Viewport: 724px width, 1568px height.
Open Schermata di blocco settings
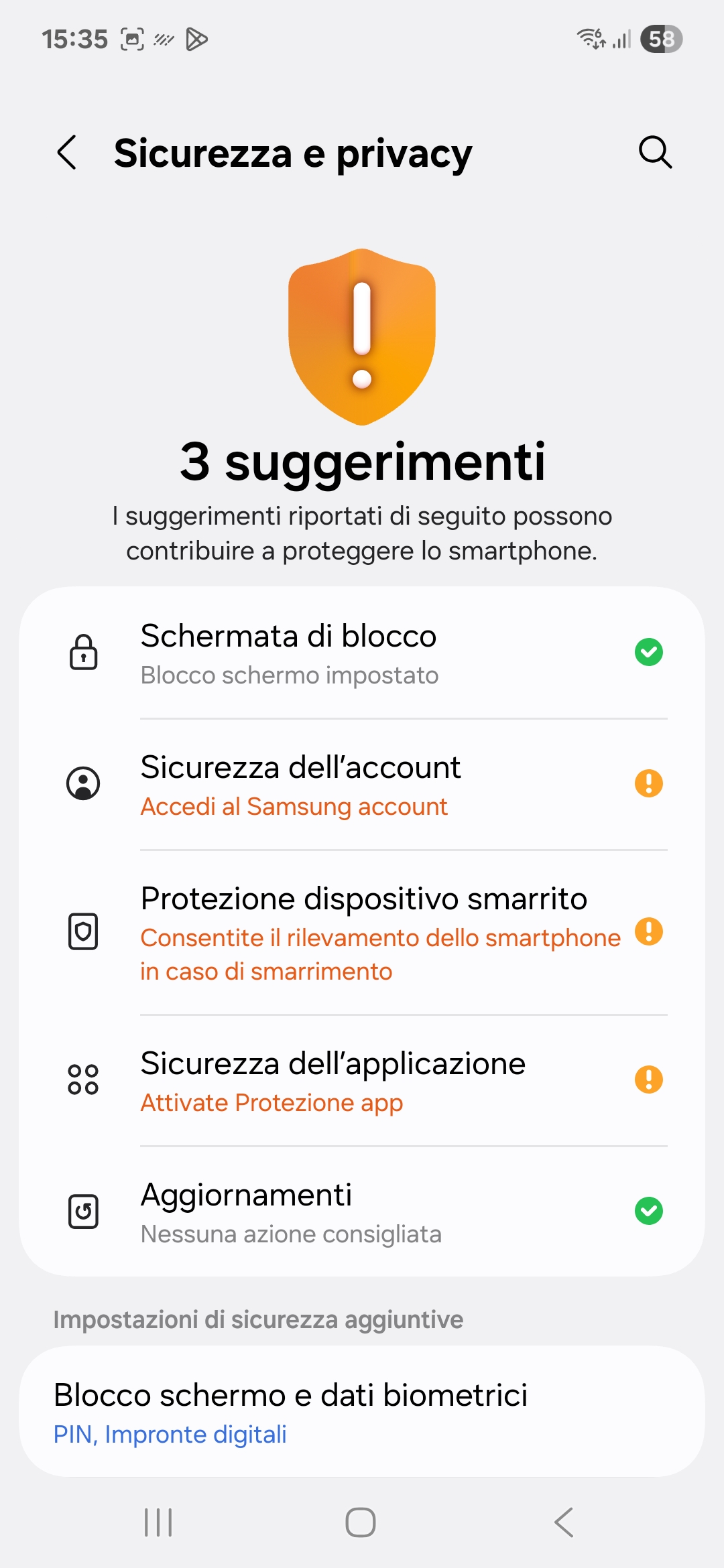pyautogui.click(x=362, y=653)
